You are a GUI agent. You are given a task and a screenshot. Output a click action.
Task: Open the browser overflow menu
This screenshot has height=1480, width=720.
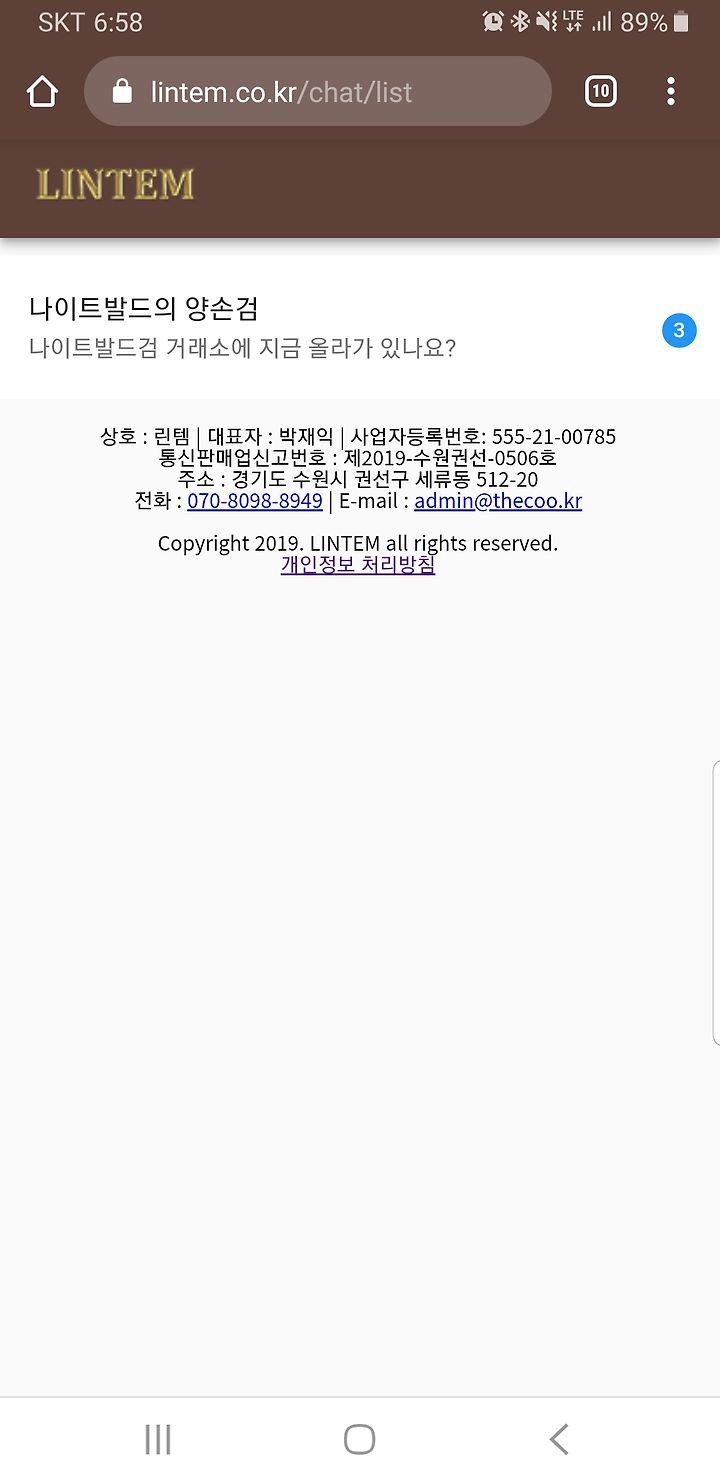click(670, 92)
